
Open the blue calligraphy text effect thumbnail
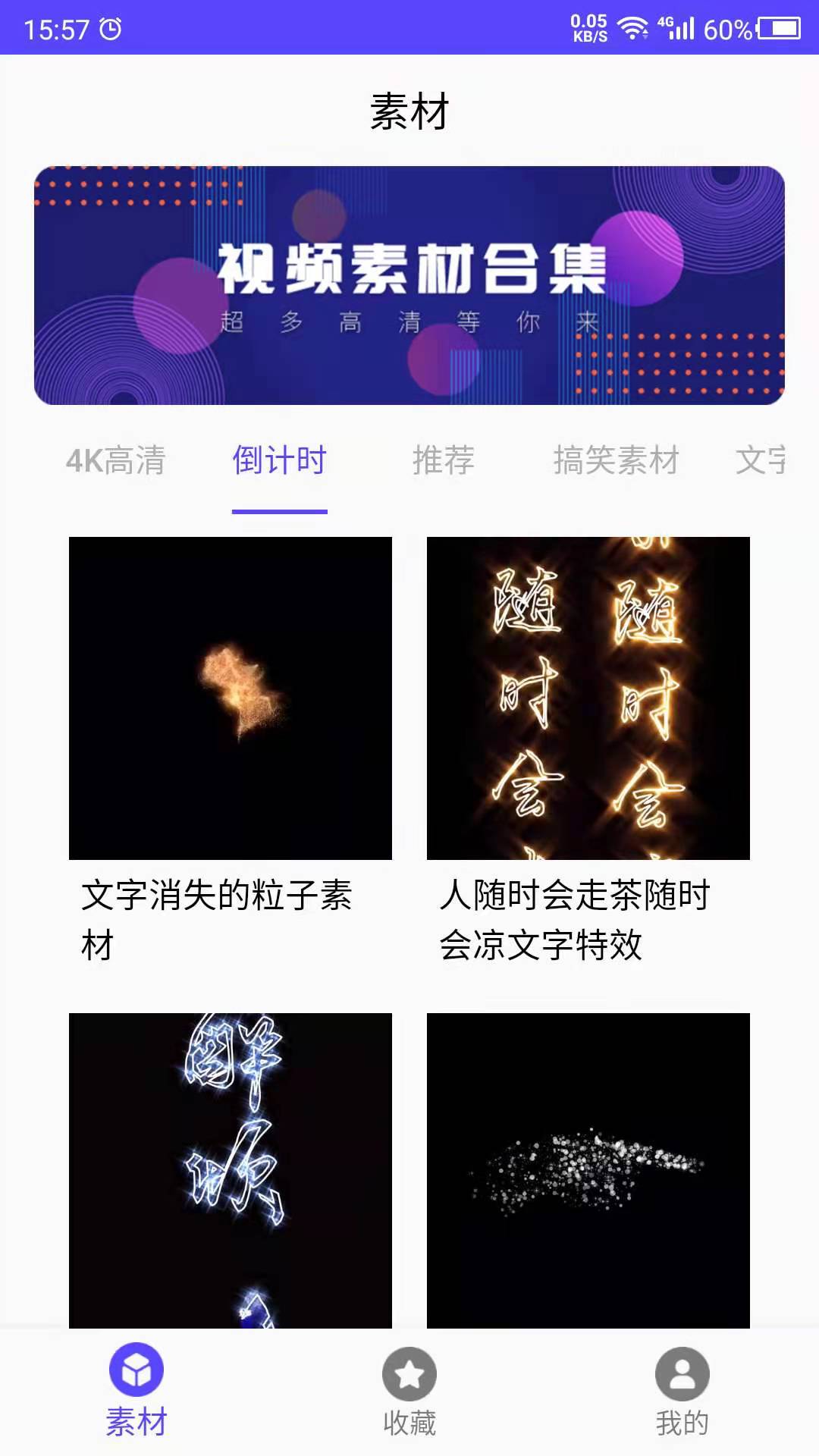coord(231,1169)
